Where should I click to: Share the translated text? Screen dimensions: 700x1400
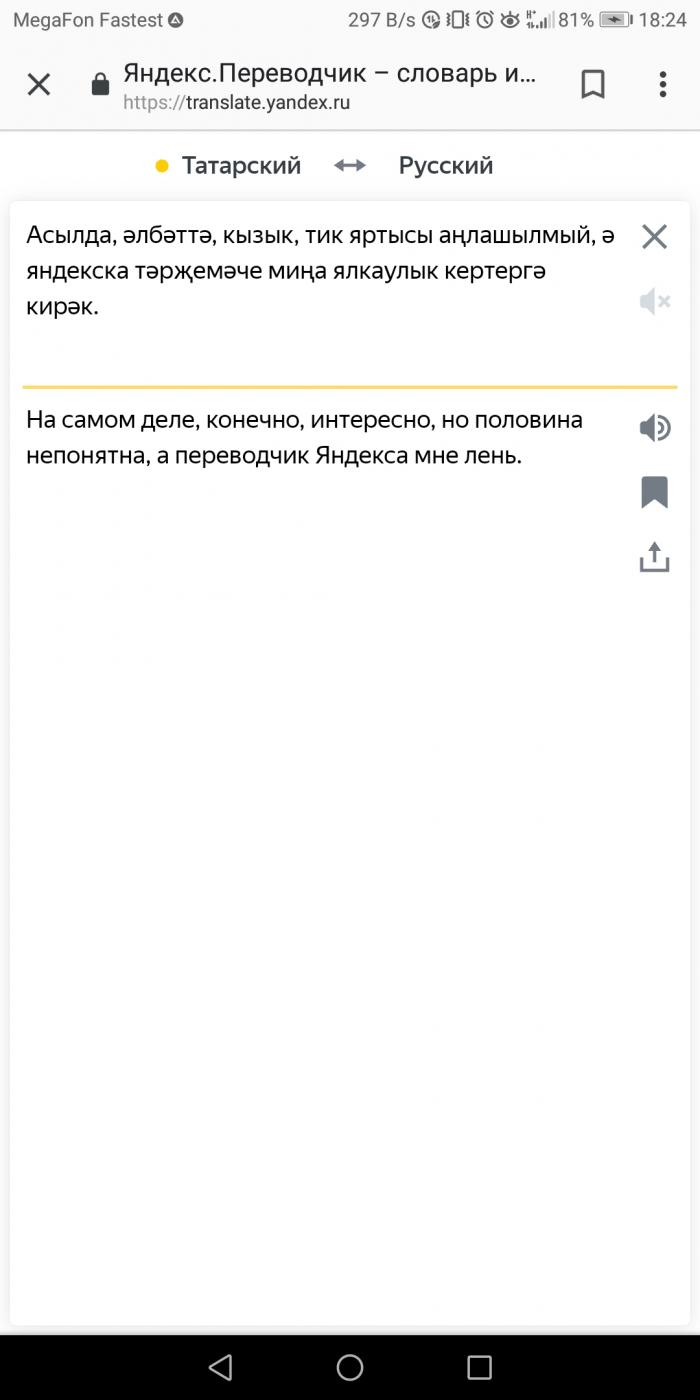tap(654, 557)
